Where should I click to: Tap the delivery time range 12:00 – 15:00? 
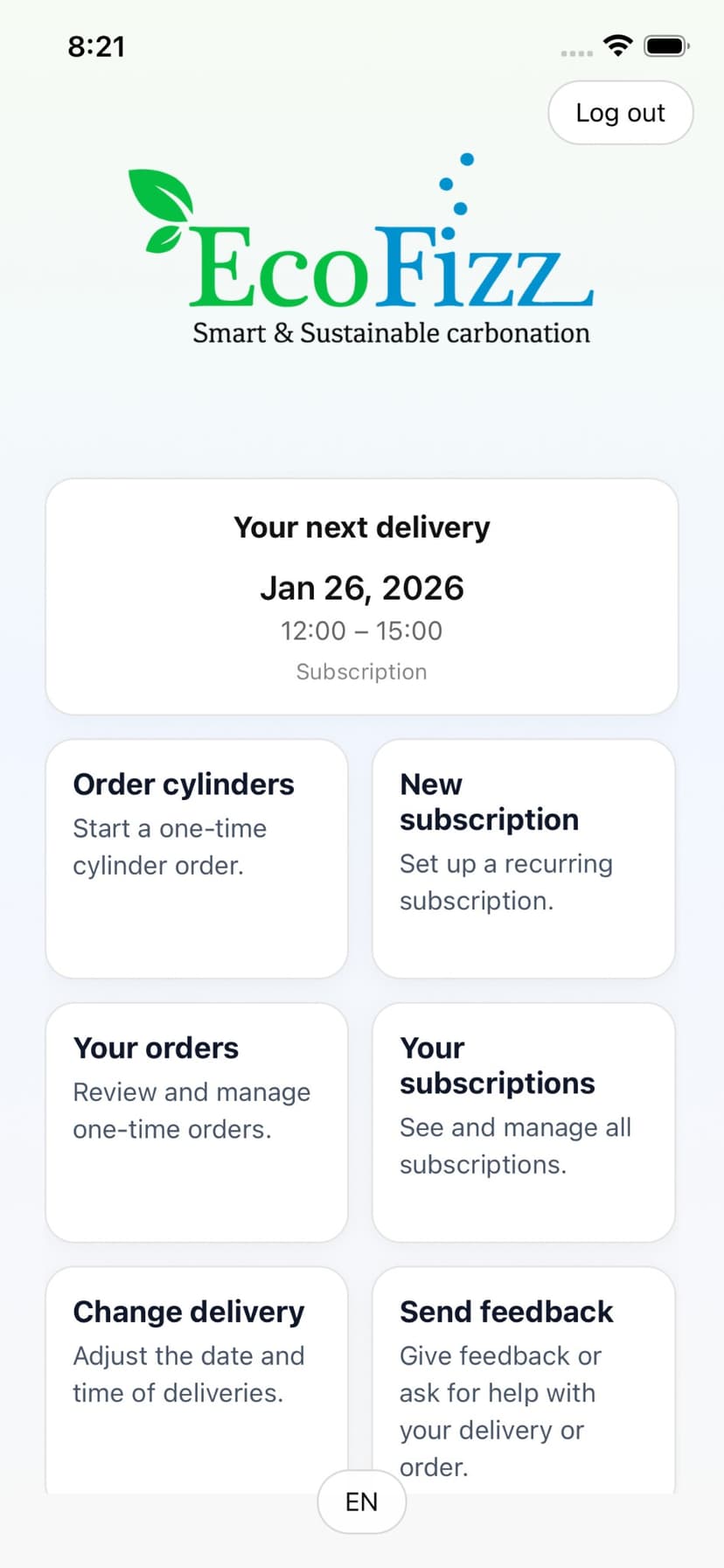click(361, 631)
